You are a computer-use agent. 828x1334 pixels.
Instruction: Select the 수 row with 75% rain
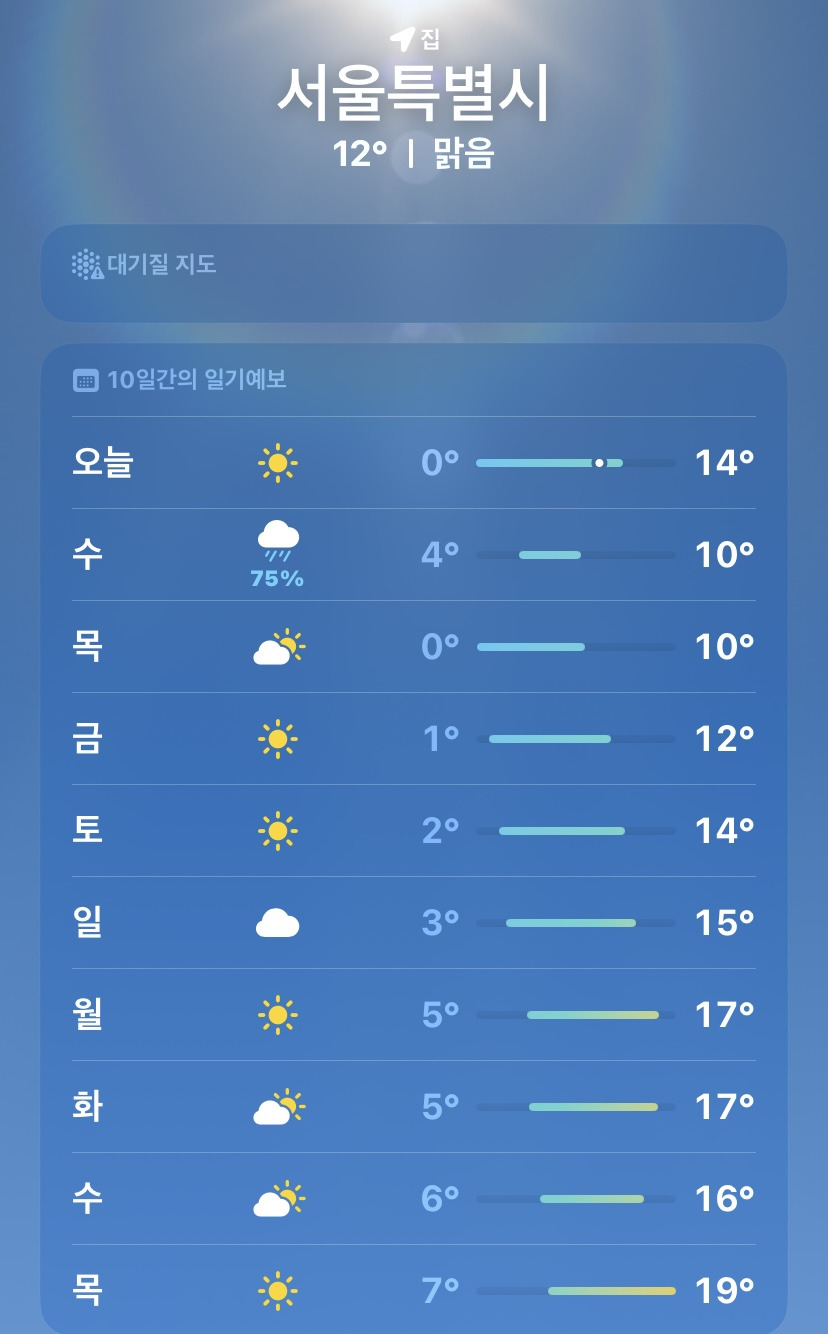tap(413, 555)
